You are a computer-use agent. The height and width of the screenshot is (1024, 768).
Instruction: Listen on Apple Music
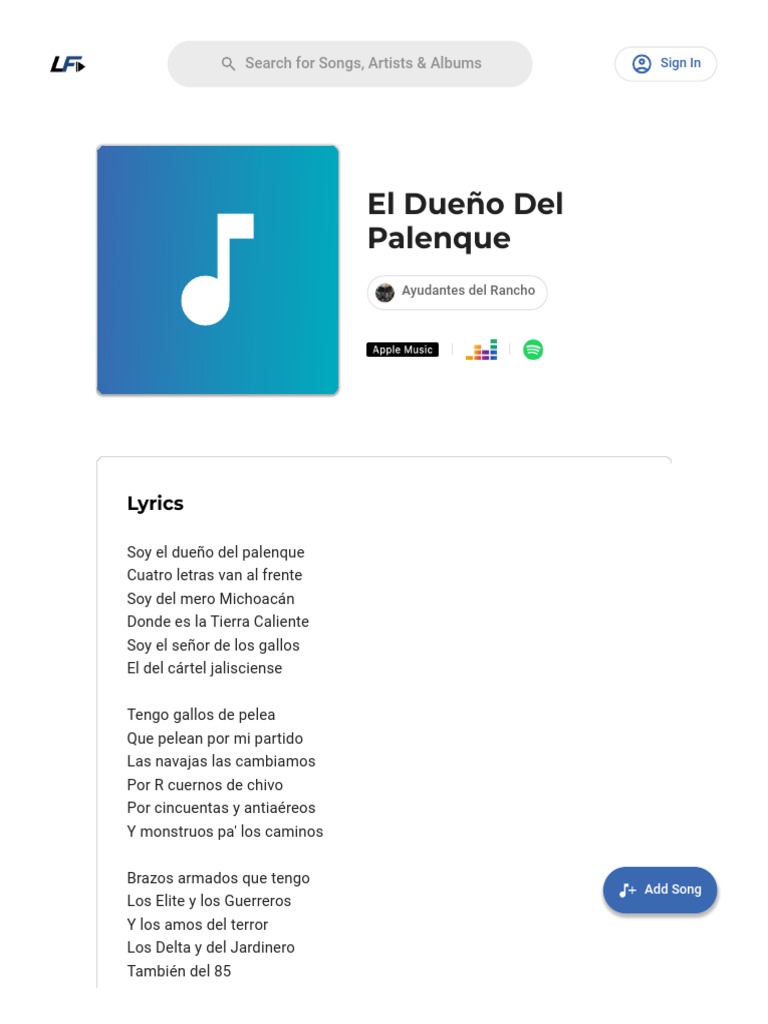(402, 350)
